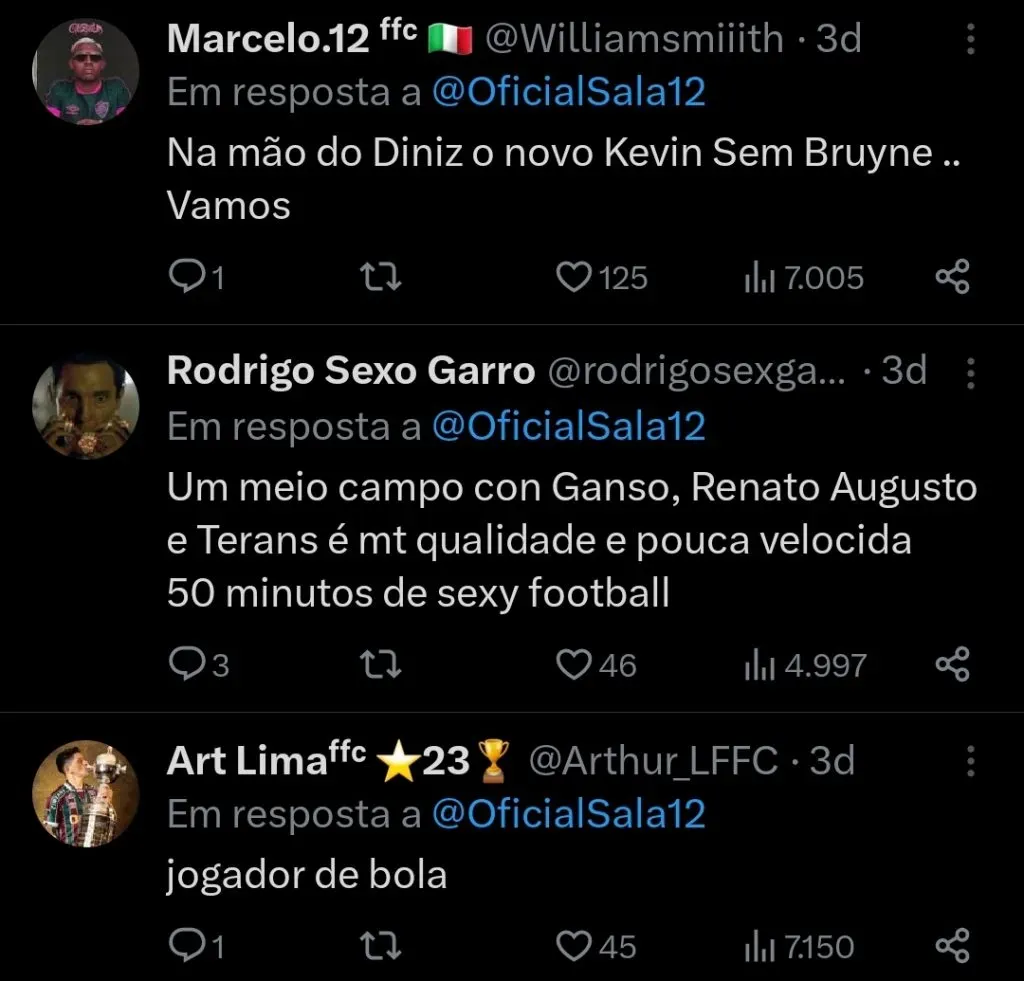1024x981 pixels.
Task: Like Art Lima's reply
Action: pos(574,945)
